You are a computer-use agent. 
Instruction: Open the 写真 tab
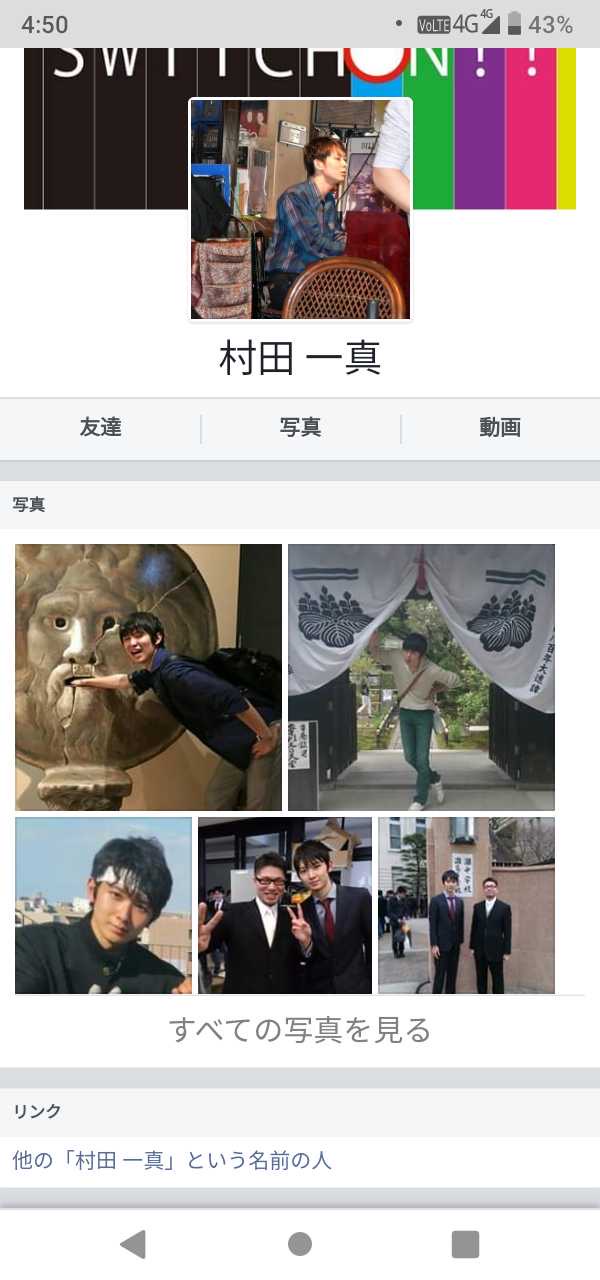coord(300,428)
